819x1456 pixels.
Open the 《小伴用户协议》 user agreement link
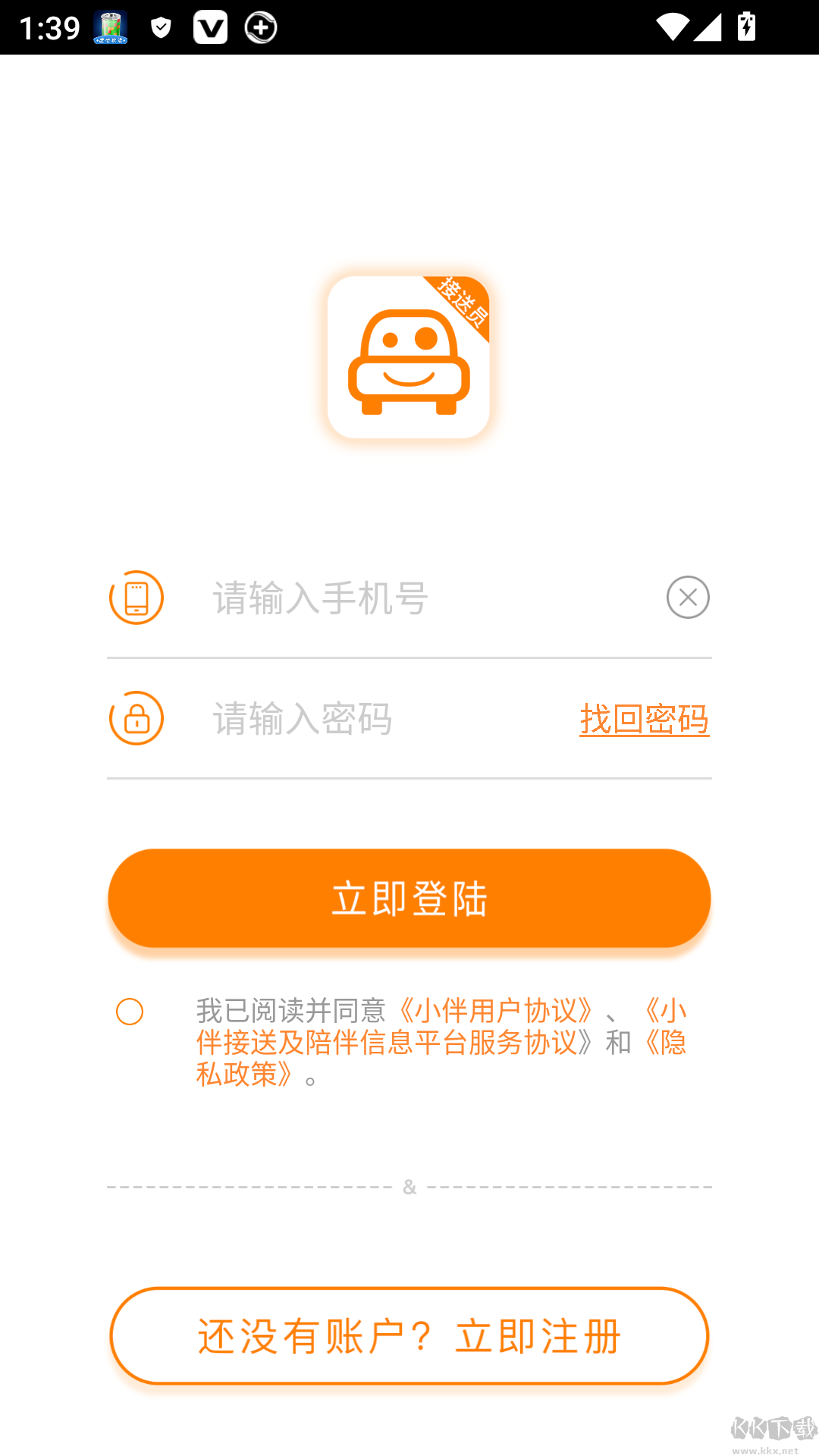(497, 1010)
